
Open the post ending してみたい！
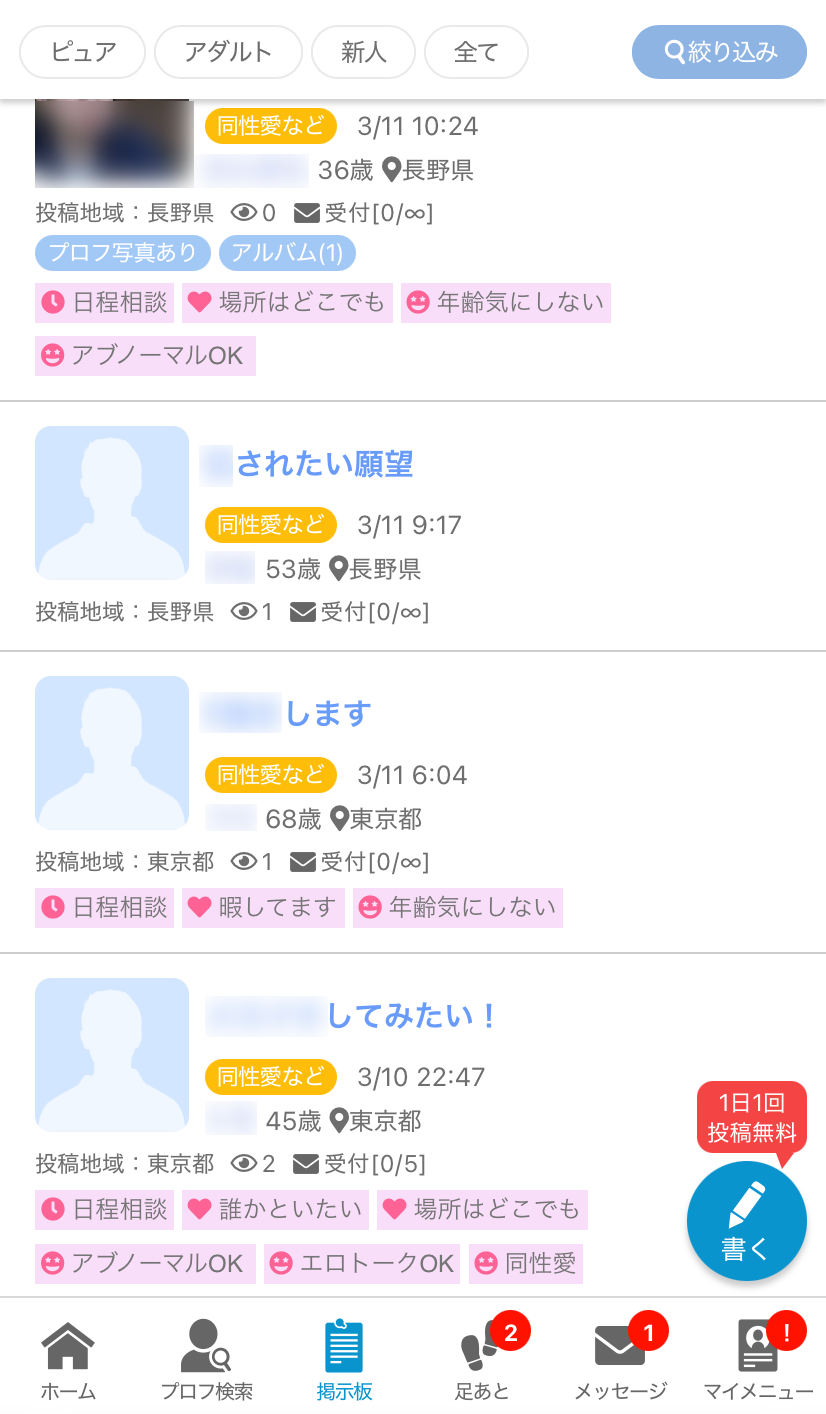point(412,1016)
